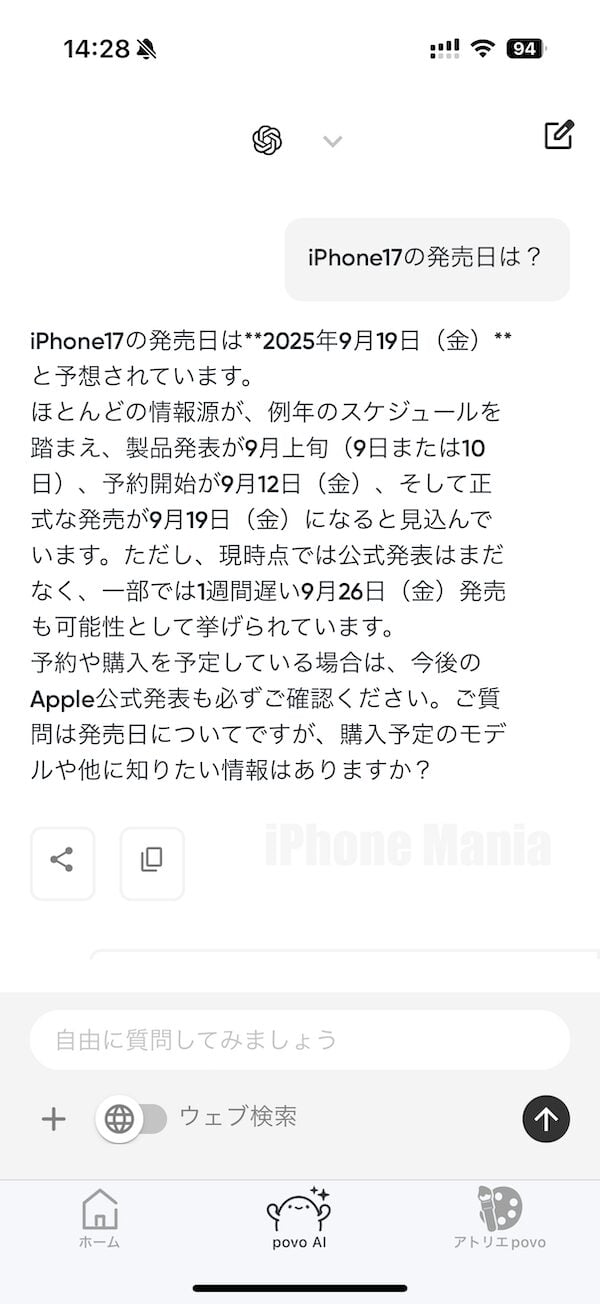Expand the AI model dropdown chevron

click(x=333, y=142)
